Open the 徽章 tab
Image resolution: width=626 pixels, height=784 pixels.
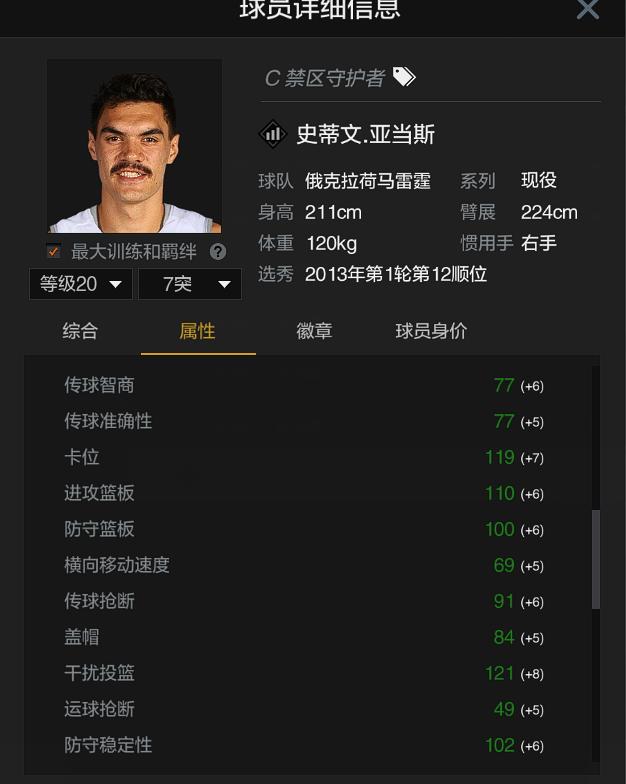(314, 332)
